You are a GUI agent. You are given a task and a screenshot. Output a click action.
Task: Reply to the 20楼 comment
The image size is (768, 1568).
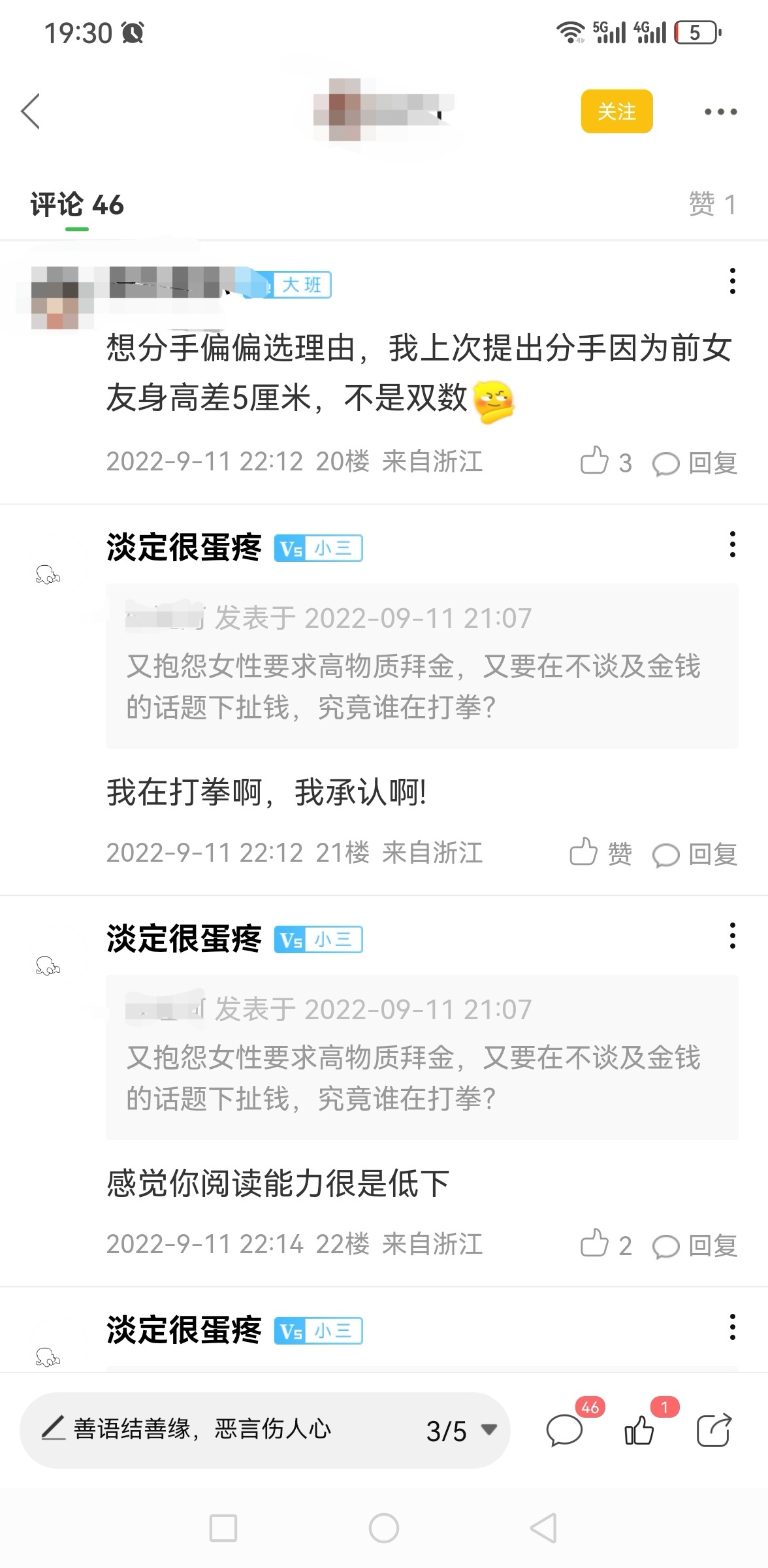pyautogui.click(x=696, y=463)
